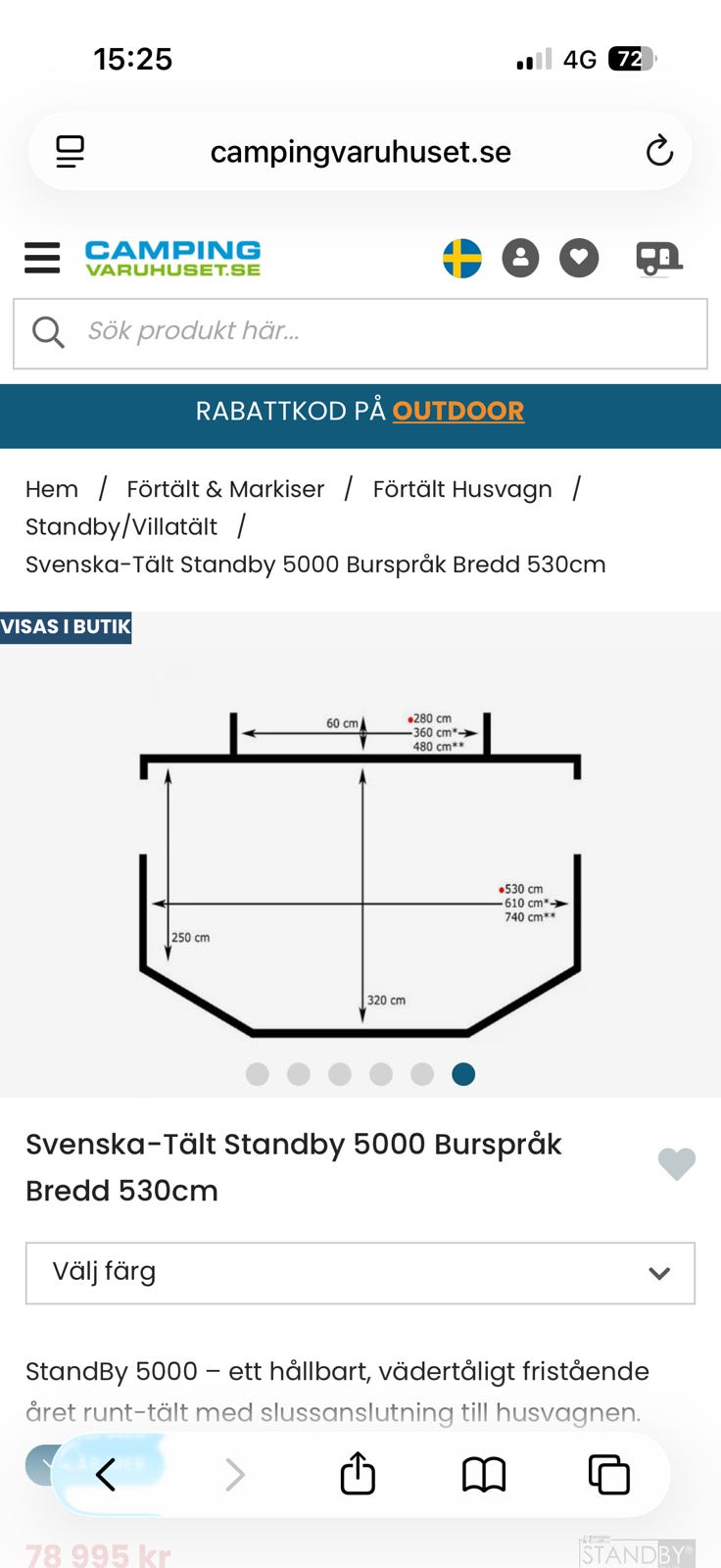This screenshot has width=721, height=1568.
Task: Open Förtält Husvagn breadcrumb
Action: (x=462, y=489)
